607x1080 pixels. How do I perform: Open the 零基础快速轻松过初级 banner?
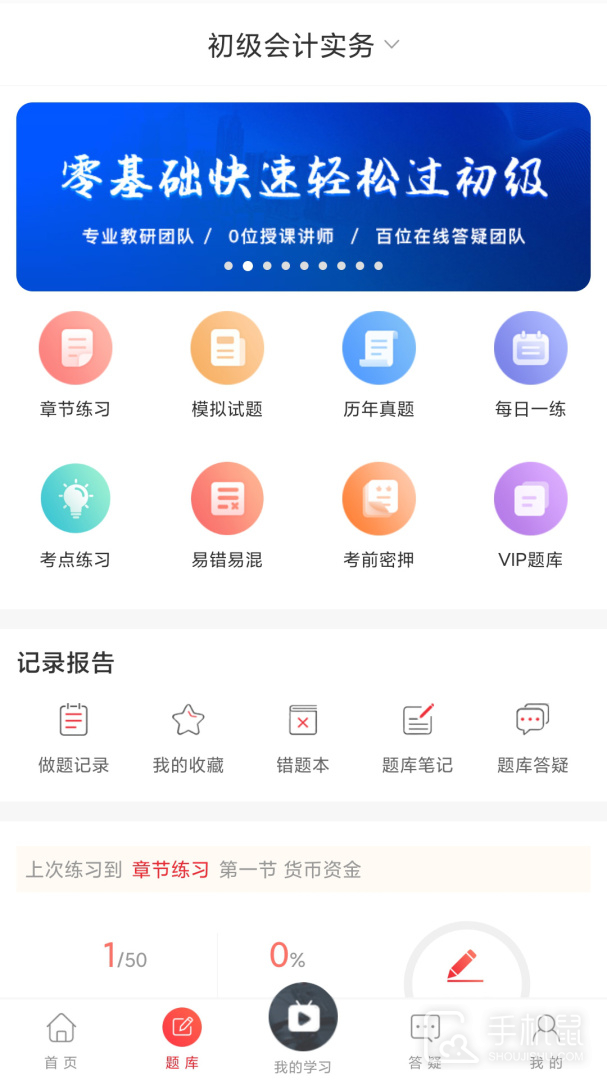coord(303,196)
